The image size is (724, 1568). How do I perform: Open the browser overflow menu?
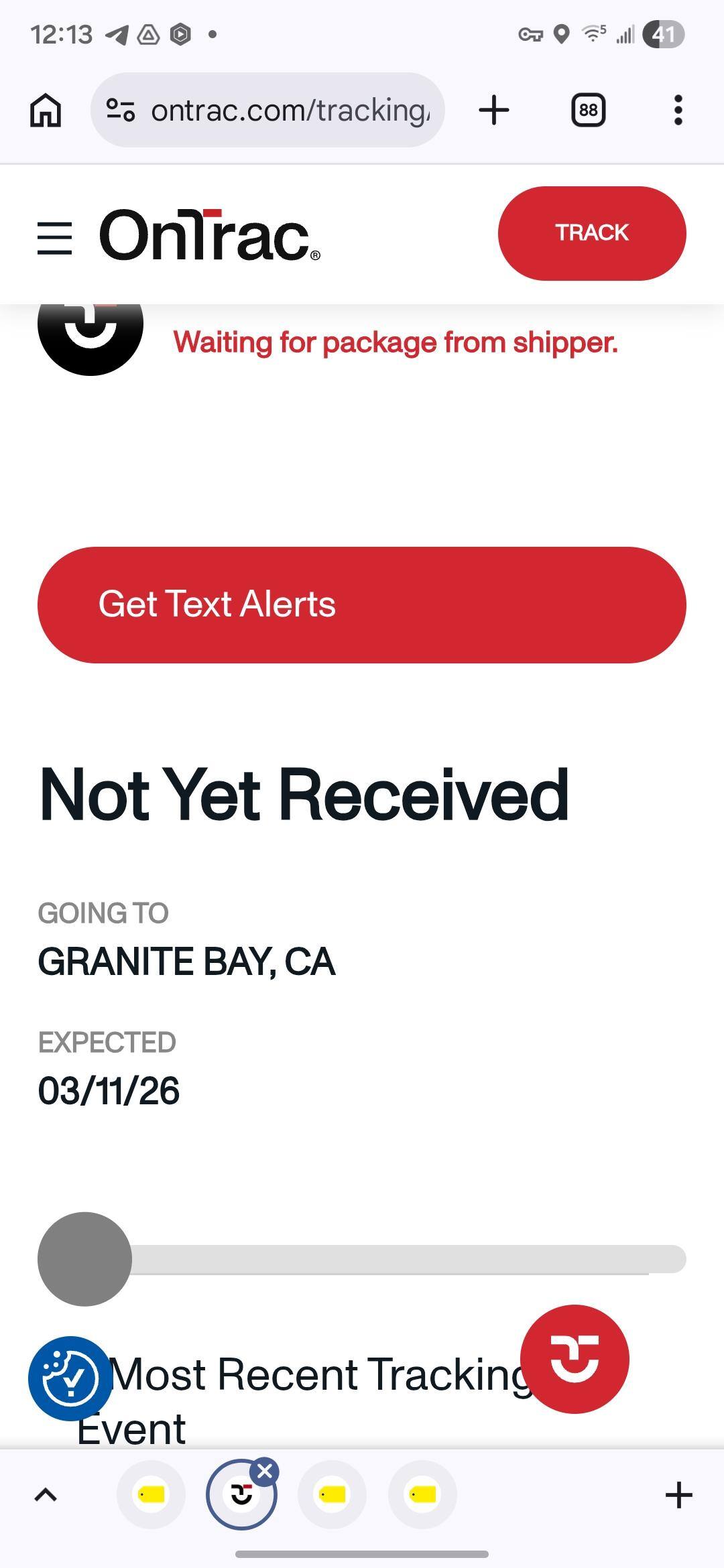pyautogui.click(x=678, y=110)
